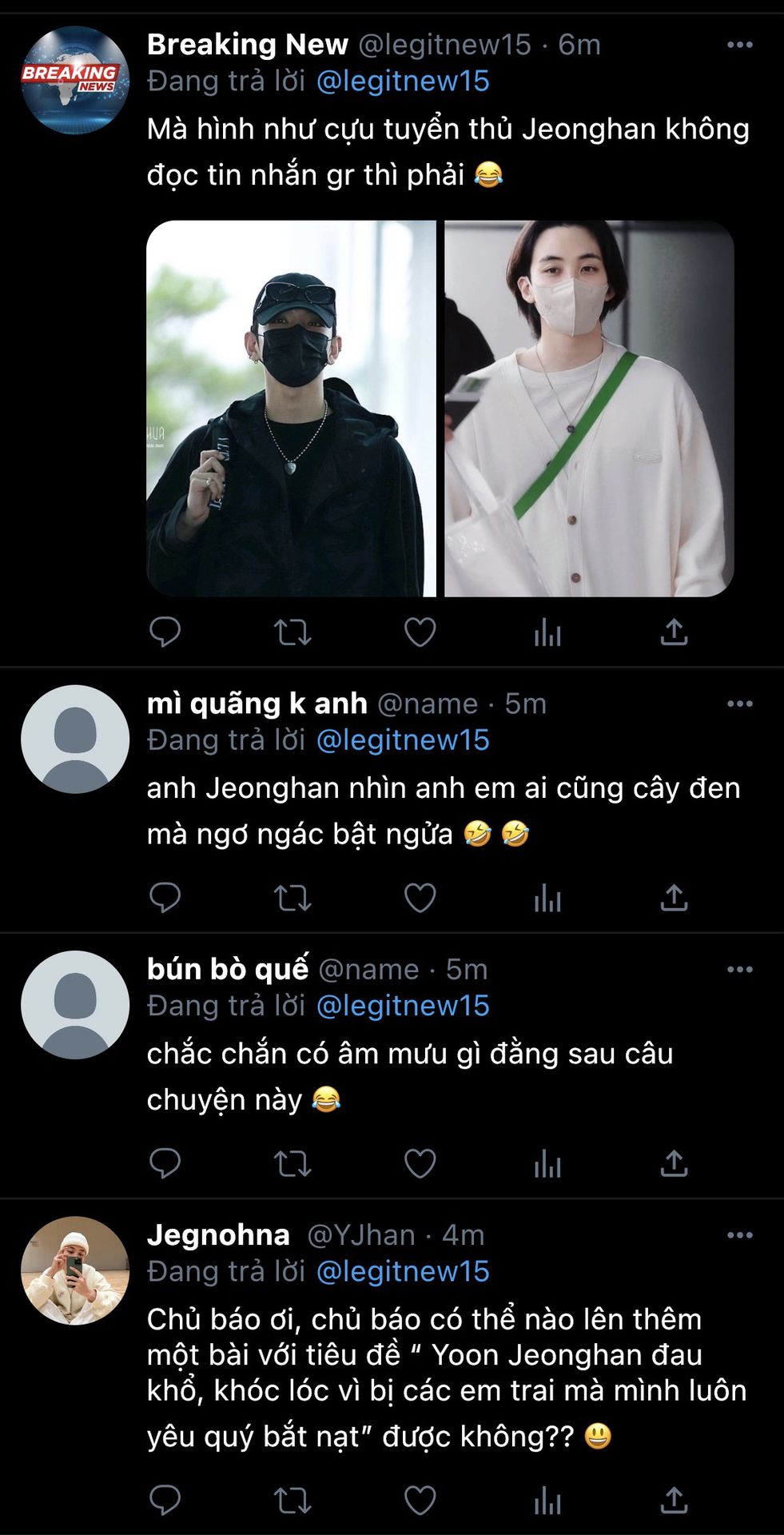Open @legitnew15 link in Jegnohna's reply
784x1535 pixels.
click(x=403, y=1271)
